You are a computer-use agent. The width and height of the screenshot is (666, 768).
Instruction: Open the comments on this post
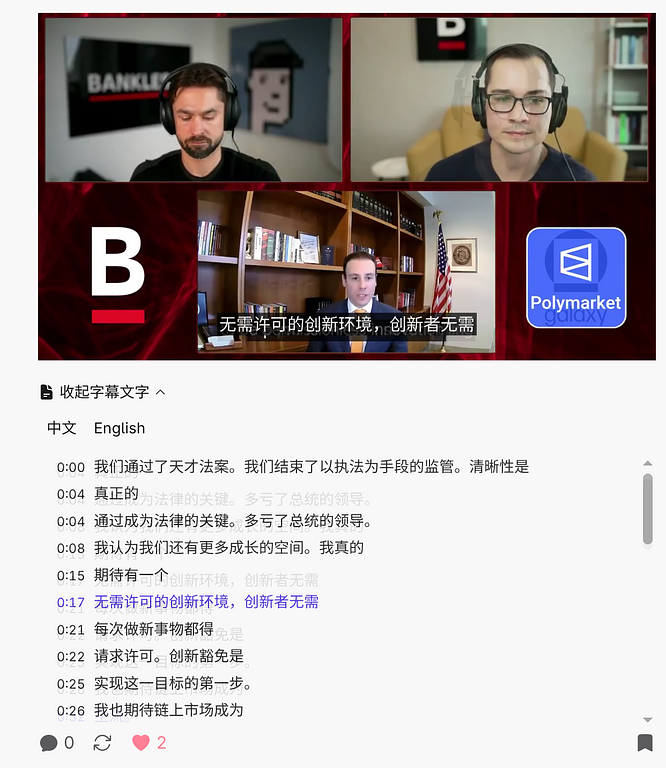pos(49,743)
